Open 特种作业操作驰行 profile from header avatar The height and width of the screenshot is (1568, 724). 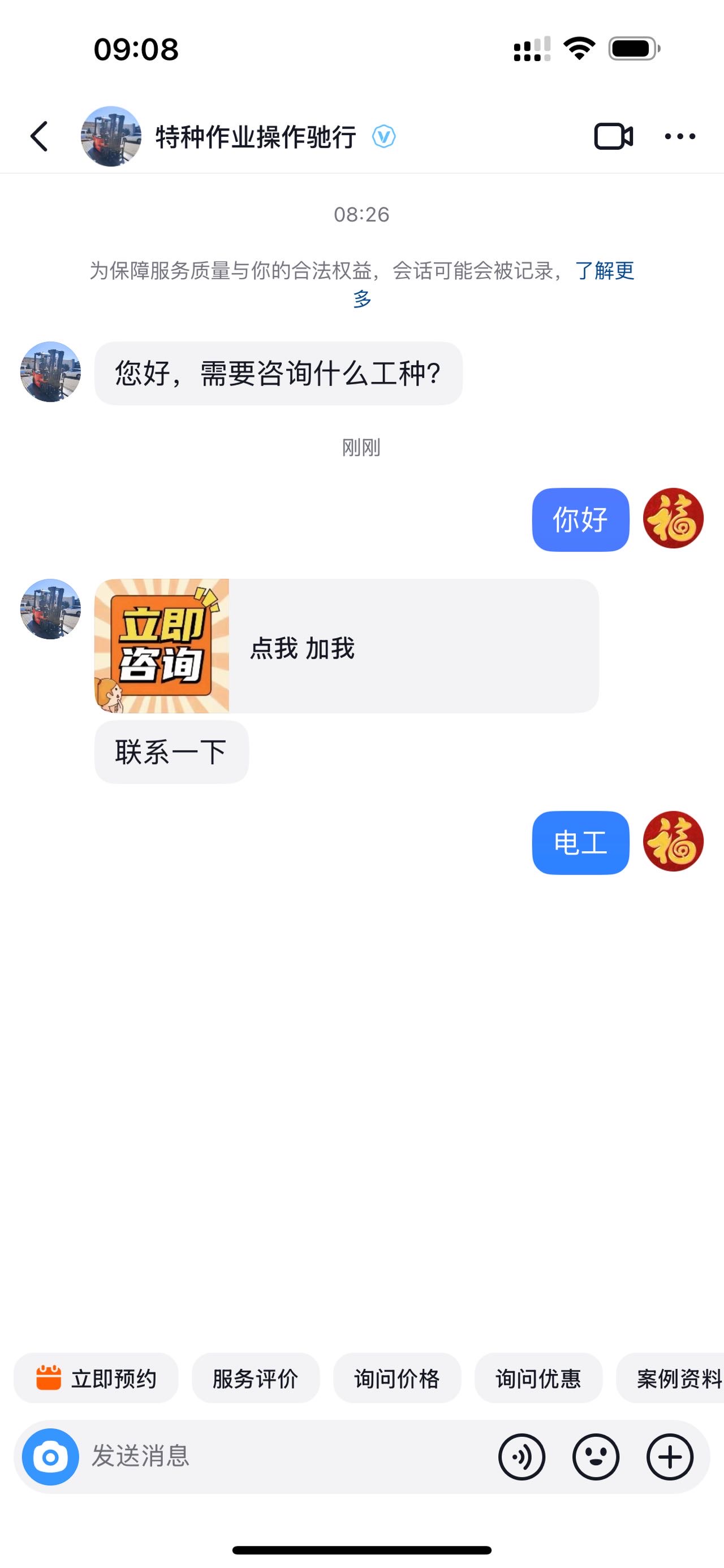point(111,136)
